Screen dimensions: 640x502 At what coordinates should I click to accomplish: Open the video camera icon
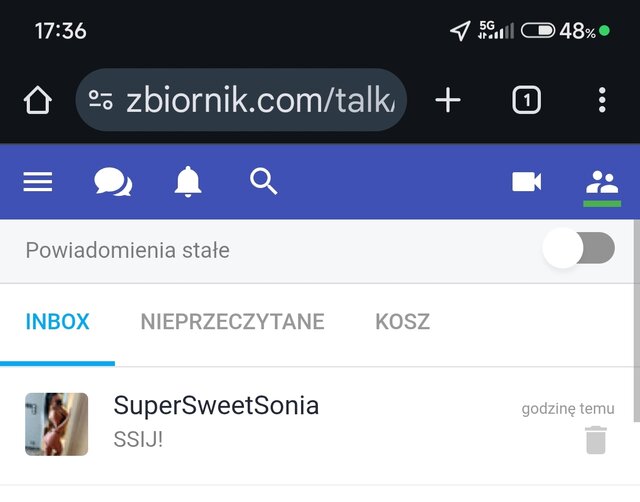click(x=526, y=182)
